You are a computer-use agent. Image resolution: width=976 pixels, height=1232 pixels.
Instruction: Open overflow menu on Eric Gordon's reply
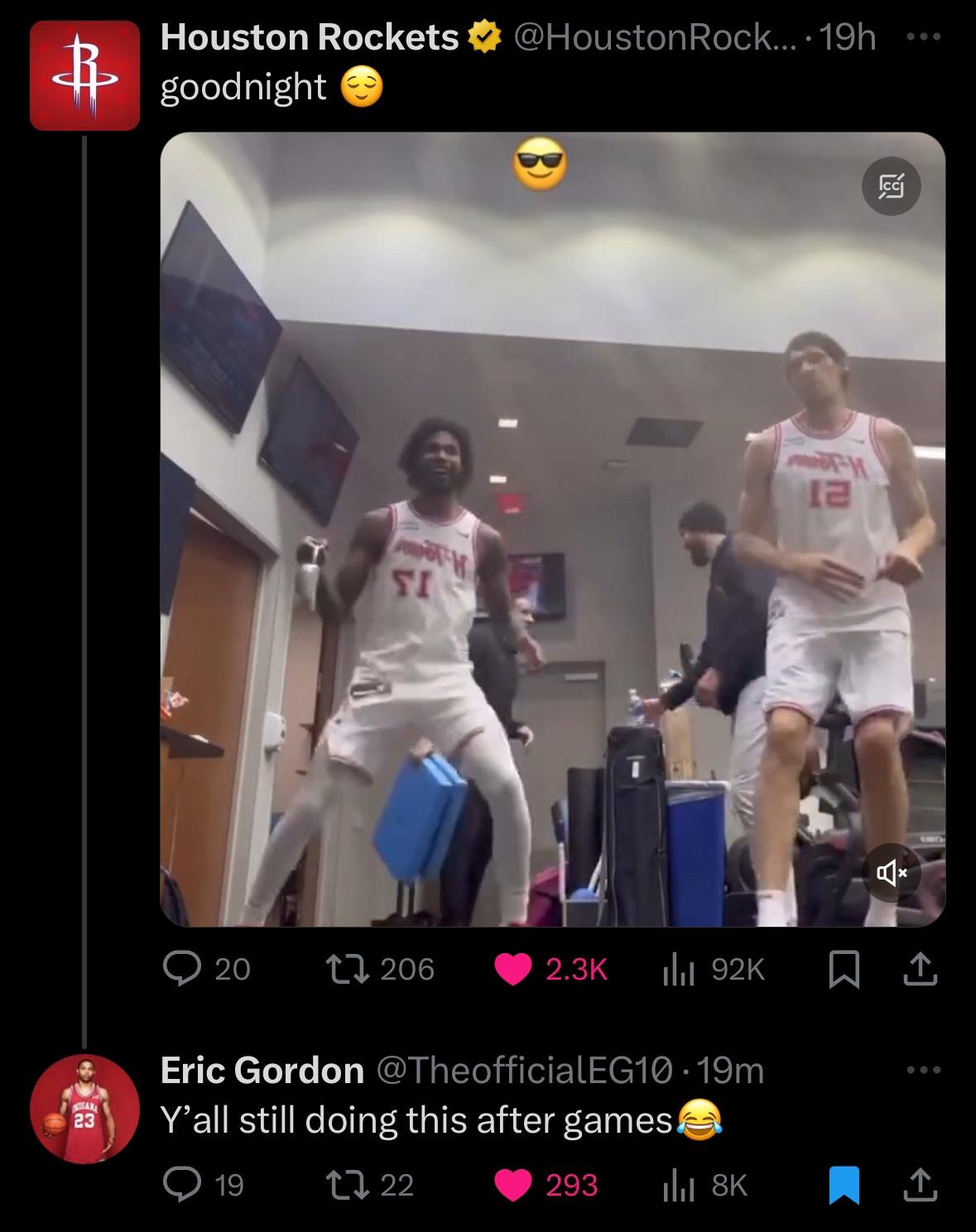pos(922,1071)
